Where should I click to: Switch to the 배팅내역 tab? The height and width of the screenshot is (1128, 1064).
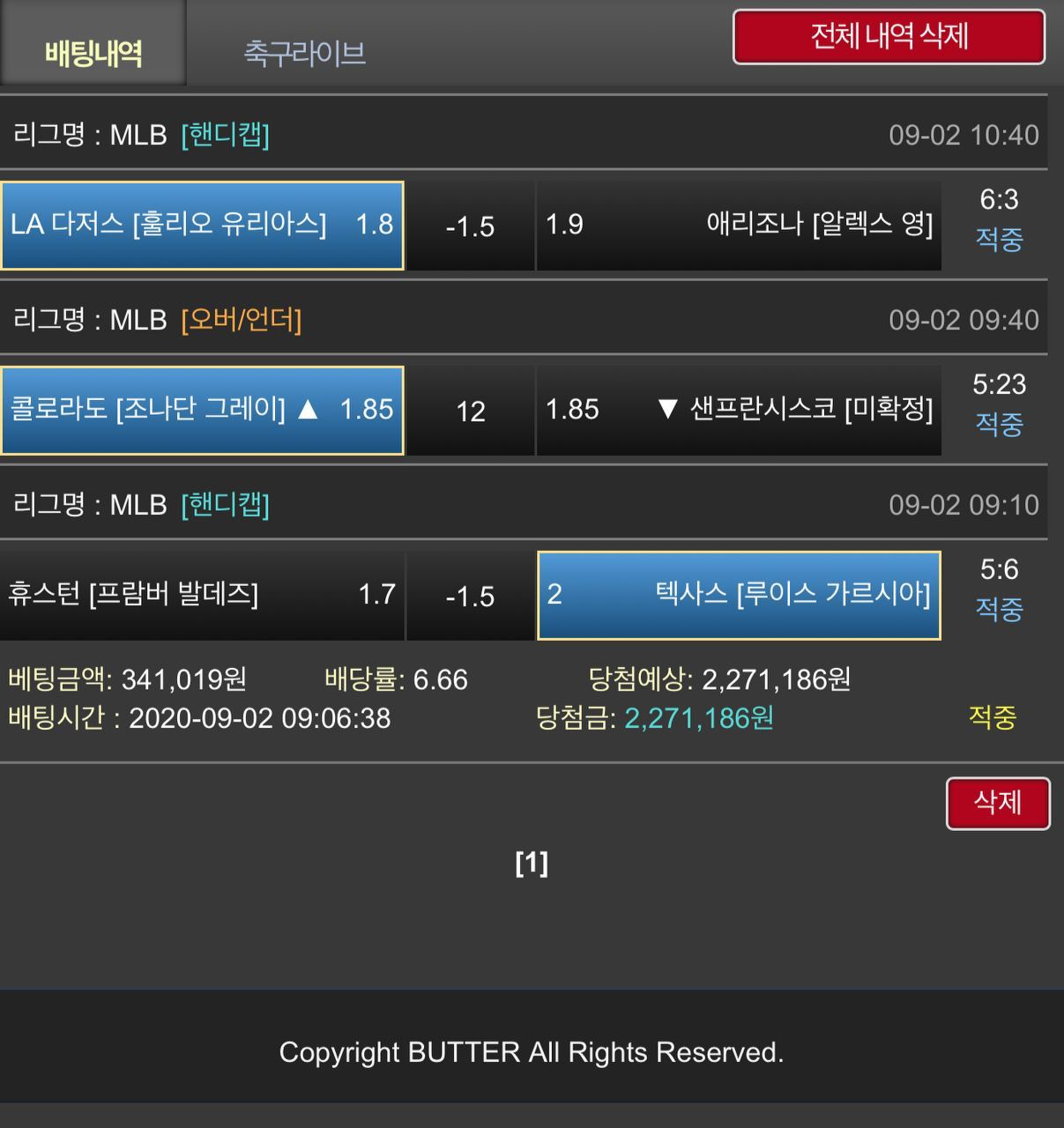93,53
